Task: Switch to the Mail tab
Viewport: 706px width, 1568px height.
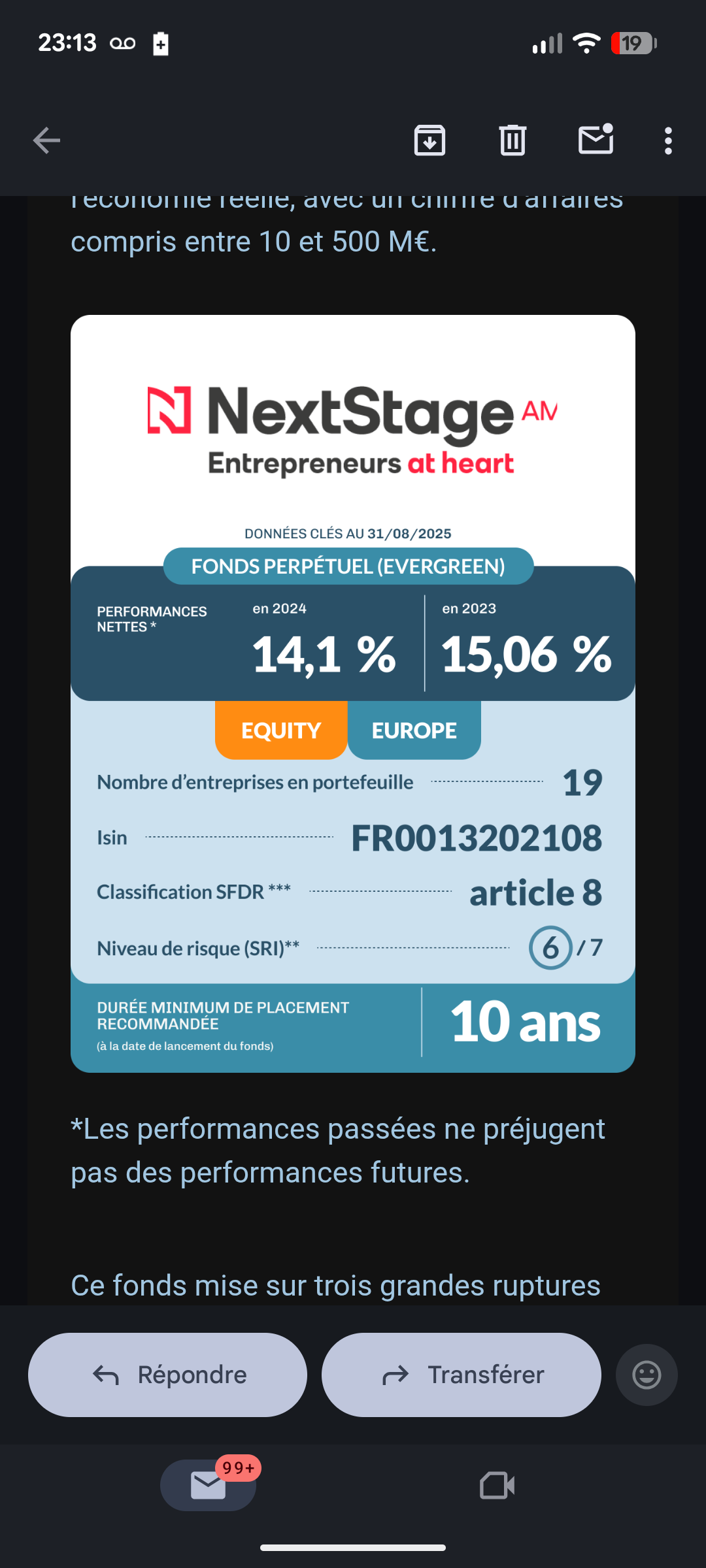Action: click(208, 1485)
